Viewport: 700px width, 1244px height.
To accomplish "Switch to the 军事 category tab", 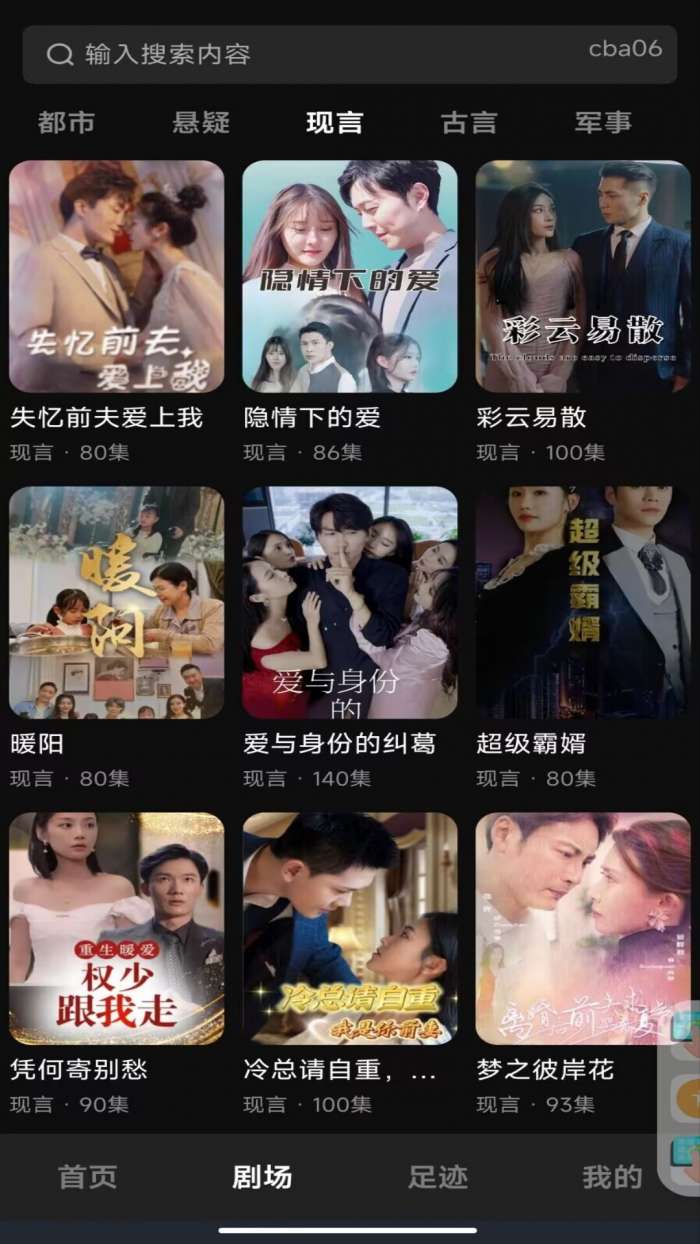I will coord(603,123).
